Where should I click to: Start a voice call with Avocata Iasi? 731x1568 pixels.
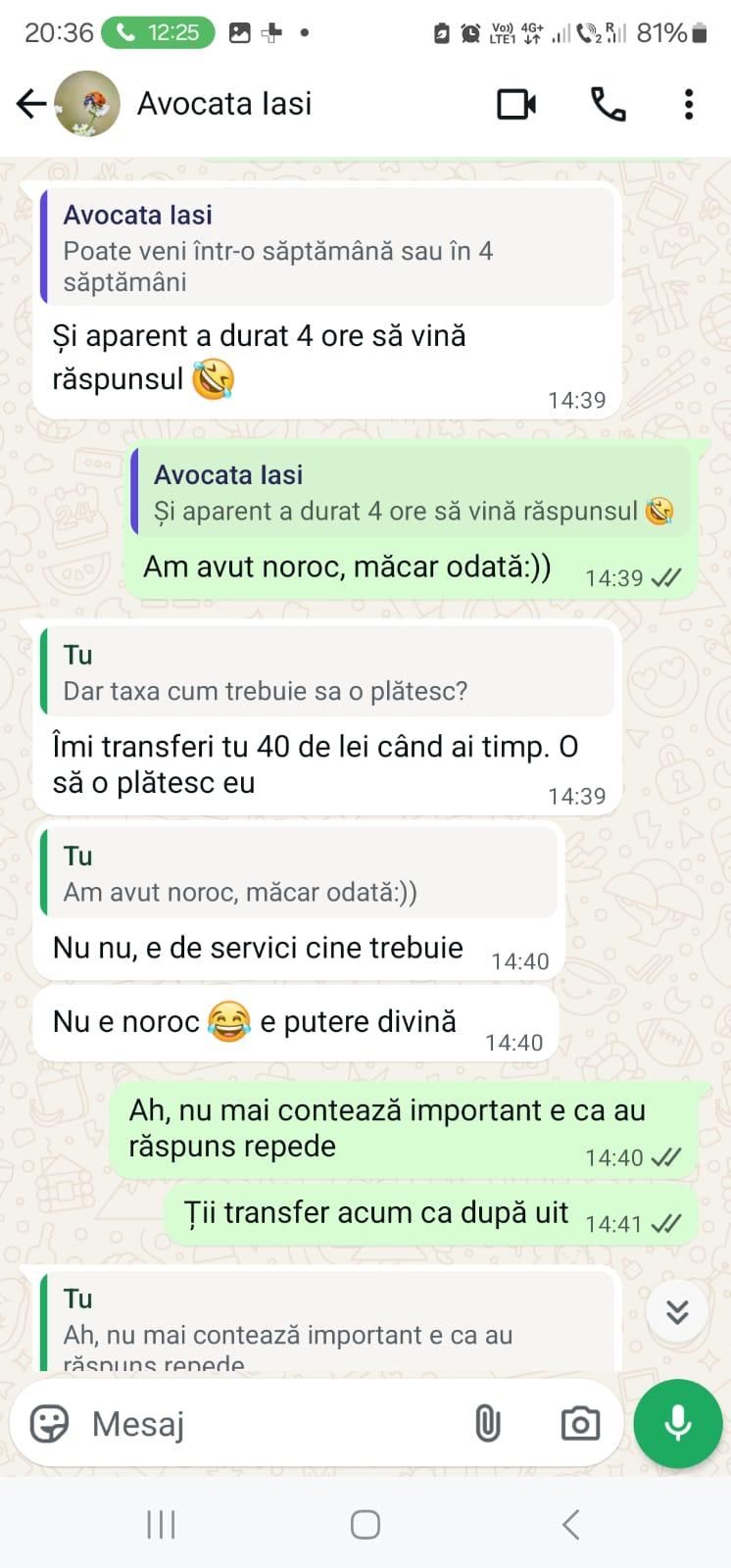pos(608,104)
